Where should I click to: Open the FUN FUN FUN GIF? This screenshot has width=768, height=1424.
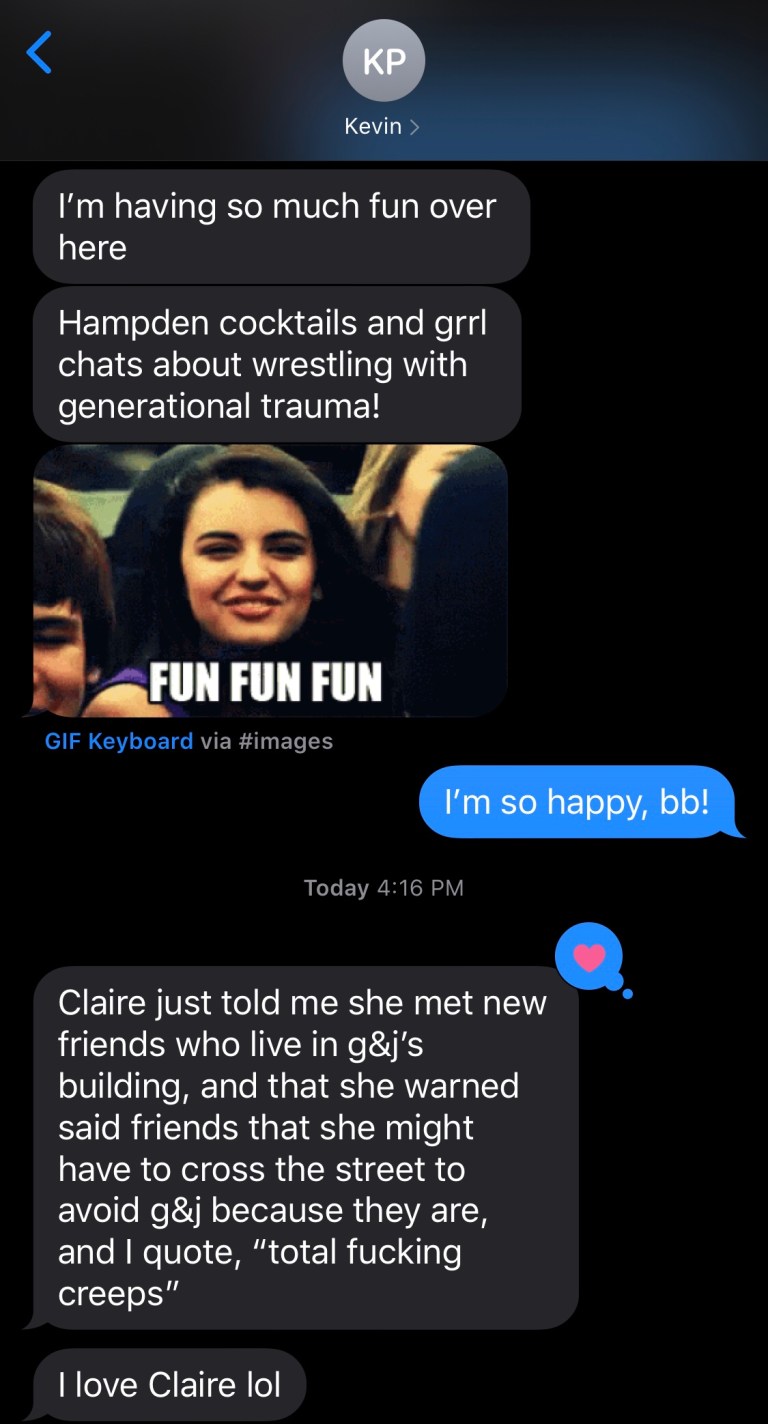(x=270, y=582)
